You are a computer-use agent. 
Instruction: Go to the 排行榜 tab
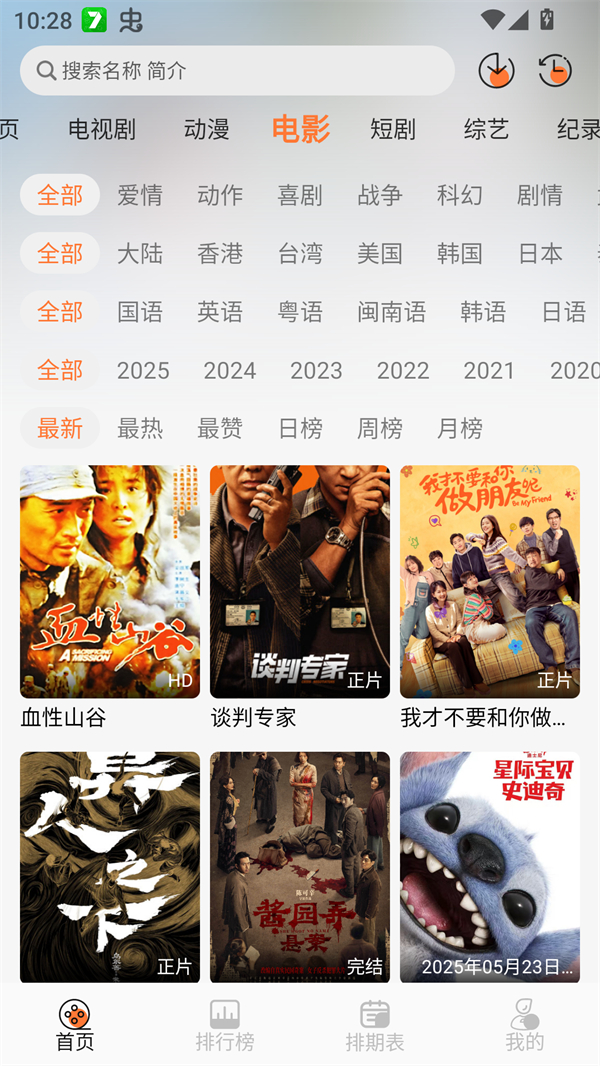click(x=225, y=1026)
